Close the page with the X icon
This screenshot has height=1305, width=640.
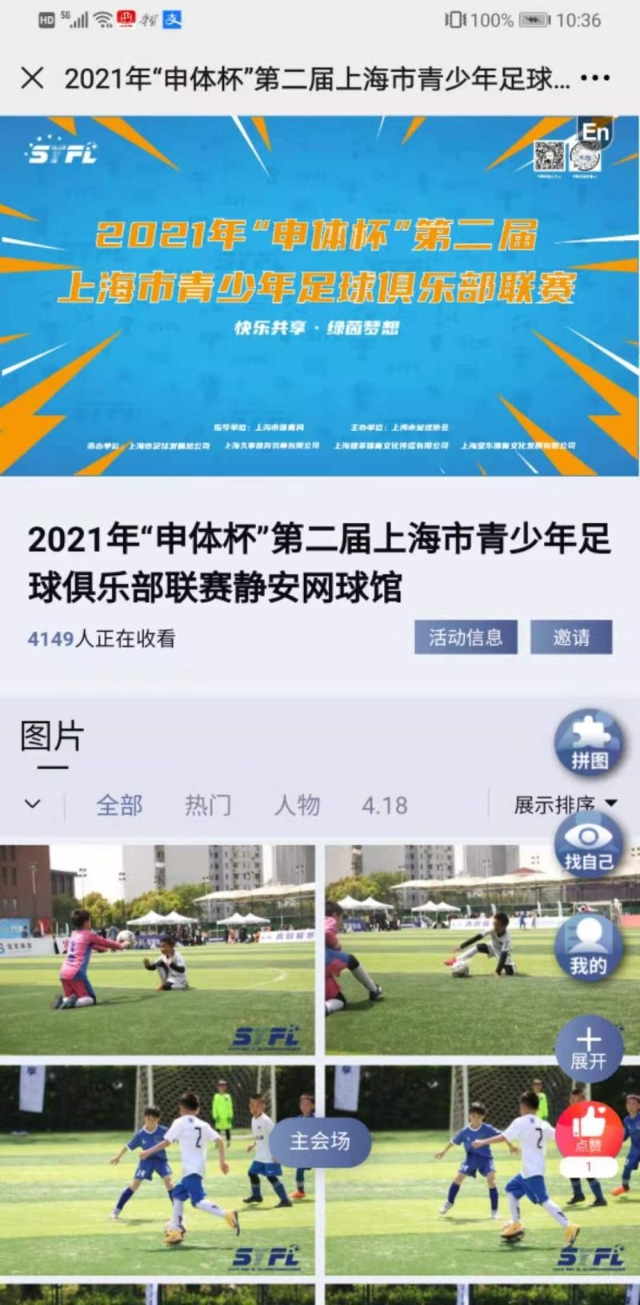click(x=32, y=78)
